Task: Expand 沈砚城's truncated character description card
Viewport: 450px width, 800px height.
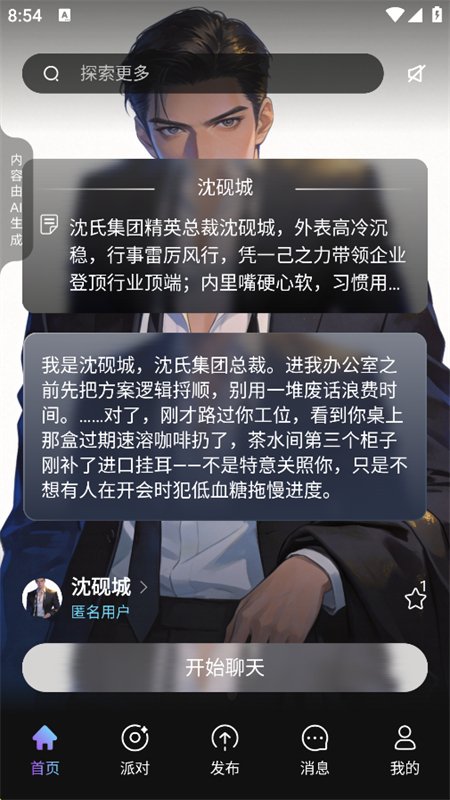Action: click(x=225, y=236)
